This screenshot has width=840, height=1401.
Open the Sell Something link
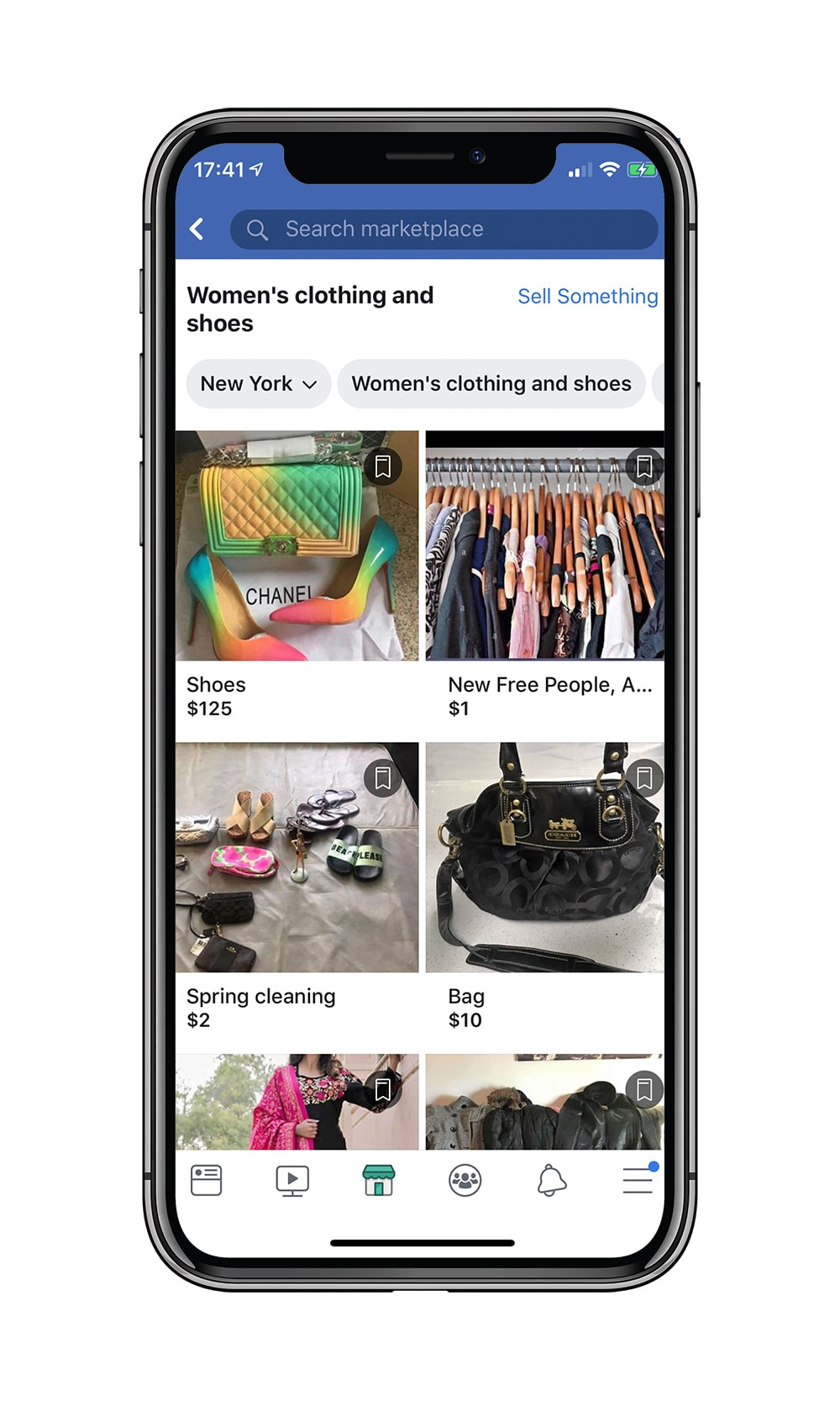pos(587,297)
